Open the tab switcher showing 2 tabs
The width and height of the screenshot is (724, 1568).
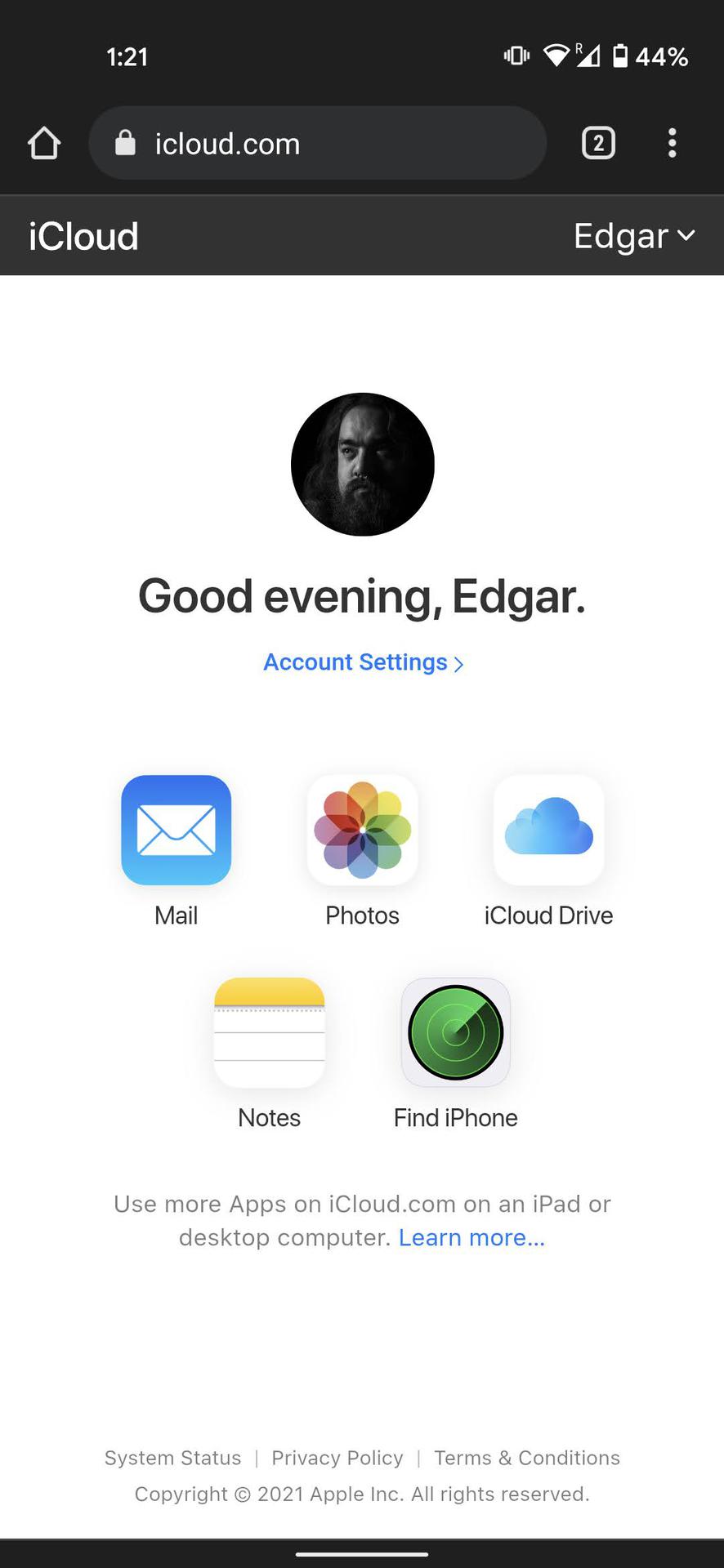pos(598,144)
